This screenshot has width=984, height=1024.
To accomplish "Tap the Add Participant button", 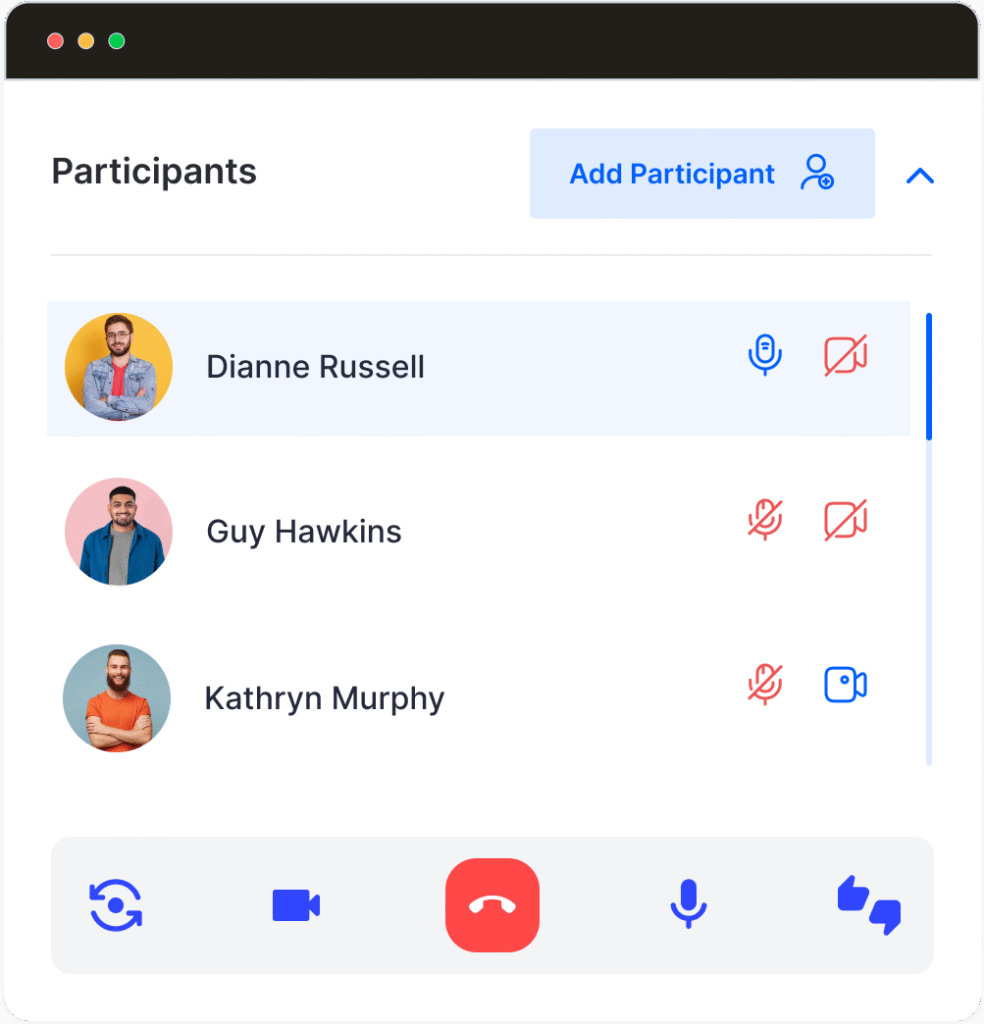I will tap(701, 174).
